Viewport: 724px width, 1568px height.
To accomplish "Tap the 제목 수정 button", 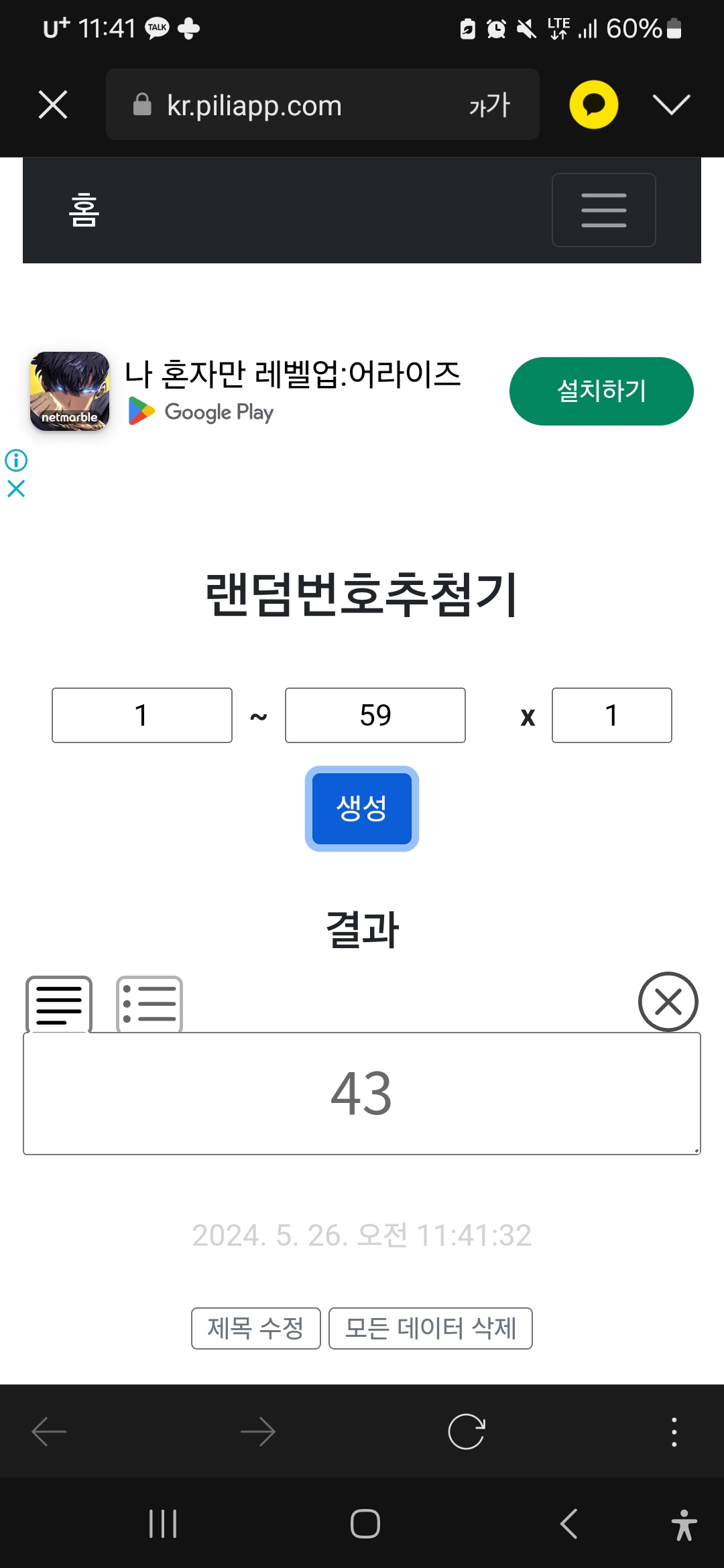I will [256, 1328].
